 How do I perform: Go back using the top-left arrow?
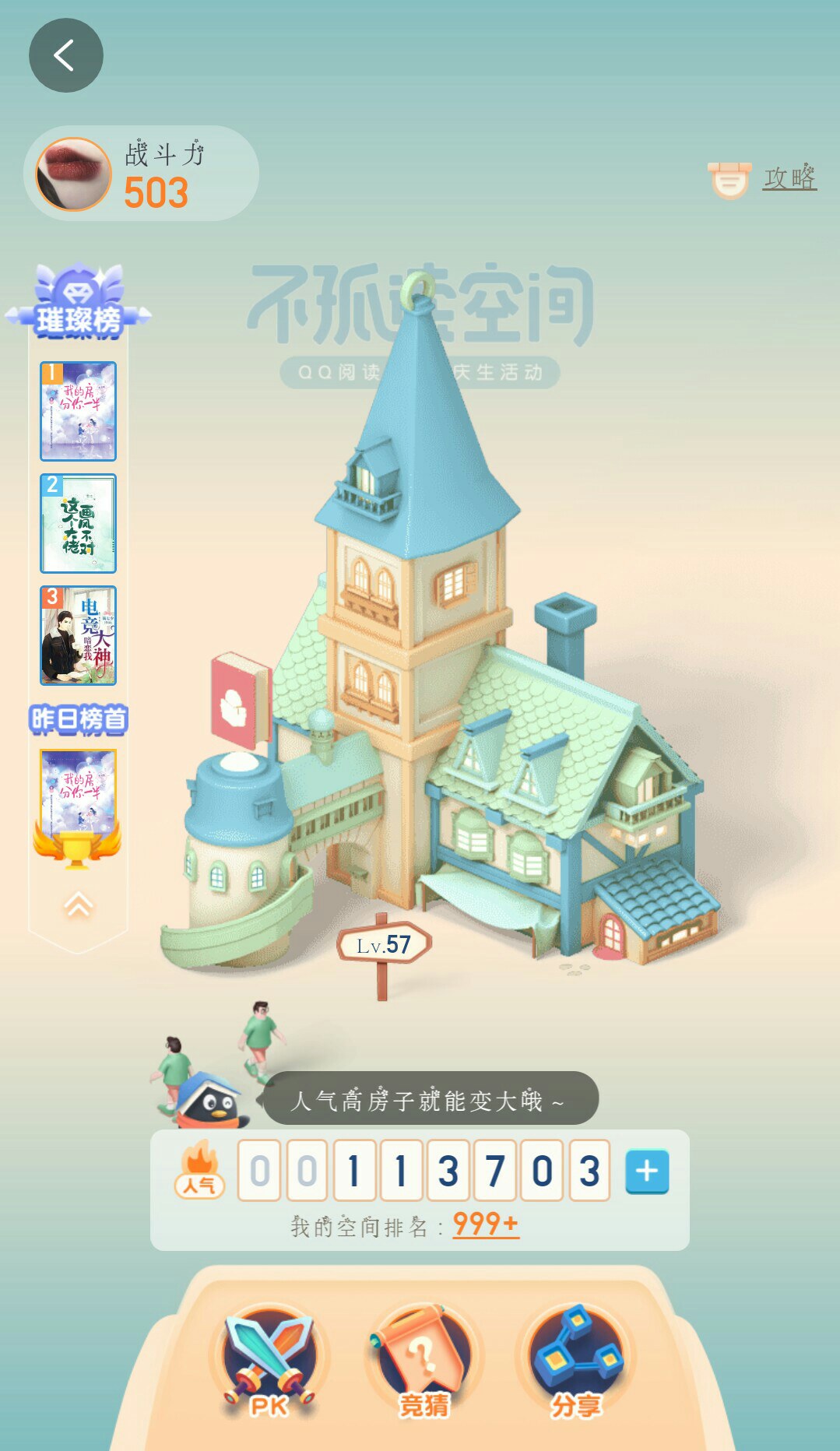pyautogui.click(x=65, y=55)
